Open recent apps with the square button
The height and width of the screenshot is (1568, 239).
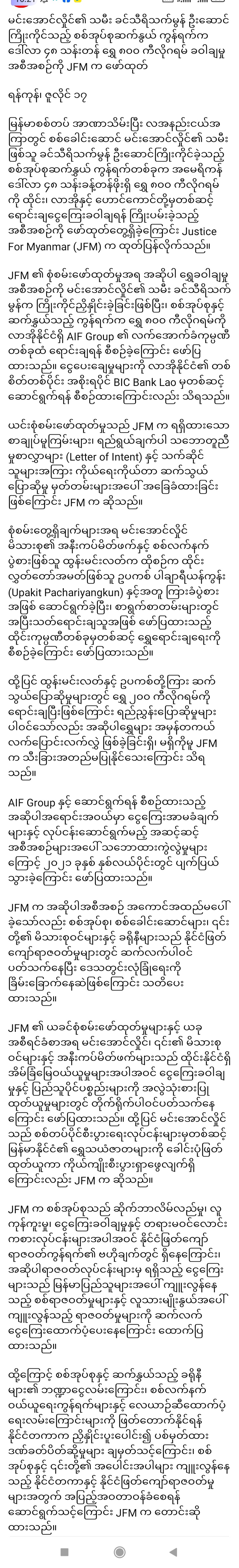(65, 1552)
